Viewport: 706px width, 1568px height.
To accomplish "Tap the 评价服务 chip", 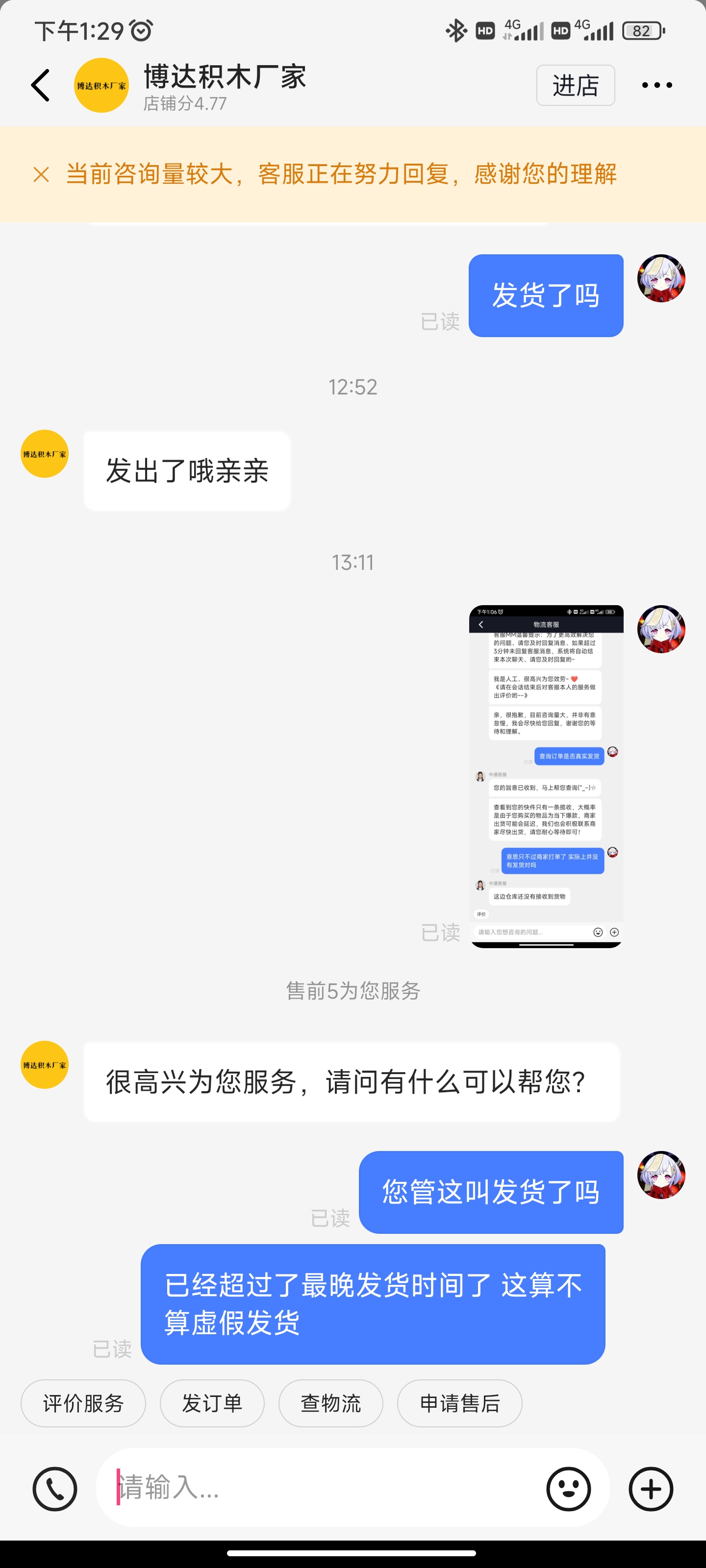I will 83,1403.
